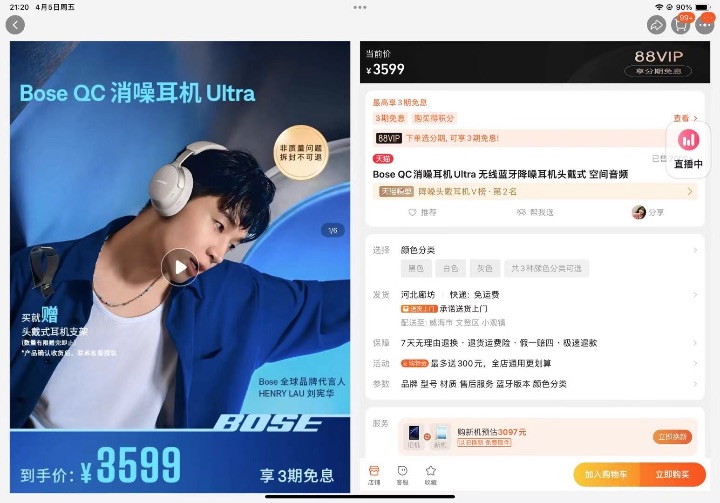Tap 分享 next to the avatar

pos(648,212)
